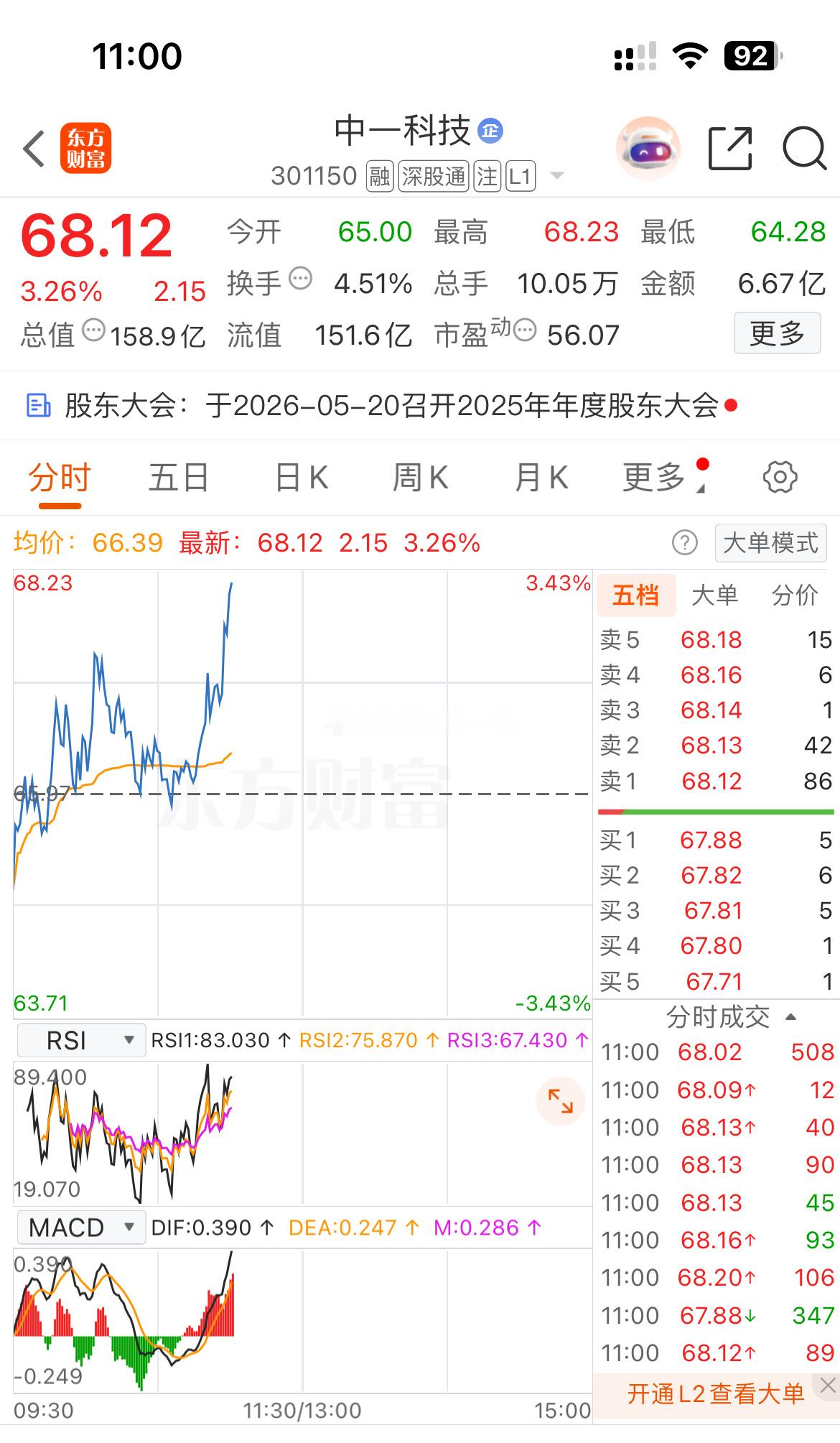Enable 大单模式 mode
The height and width of the screenshot is (1443, 840).
(x=770, y=544)
